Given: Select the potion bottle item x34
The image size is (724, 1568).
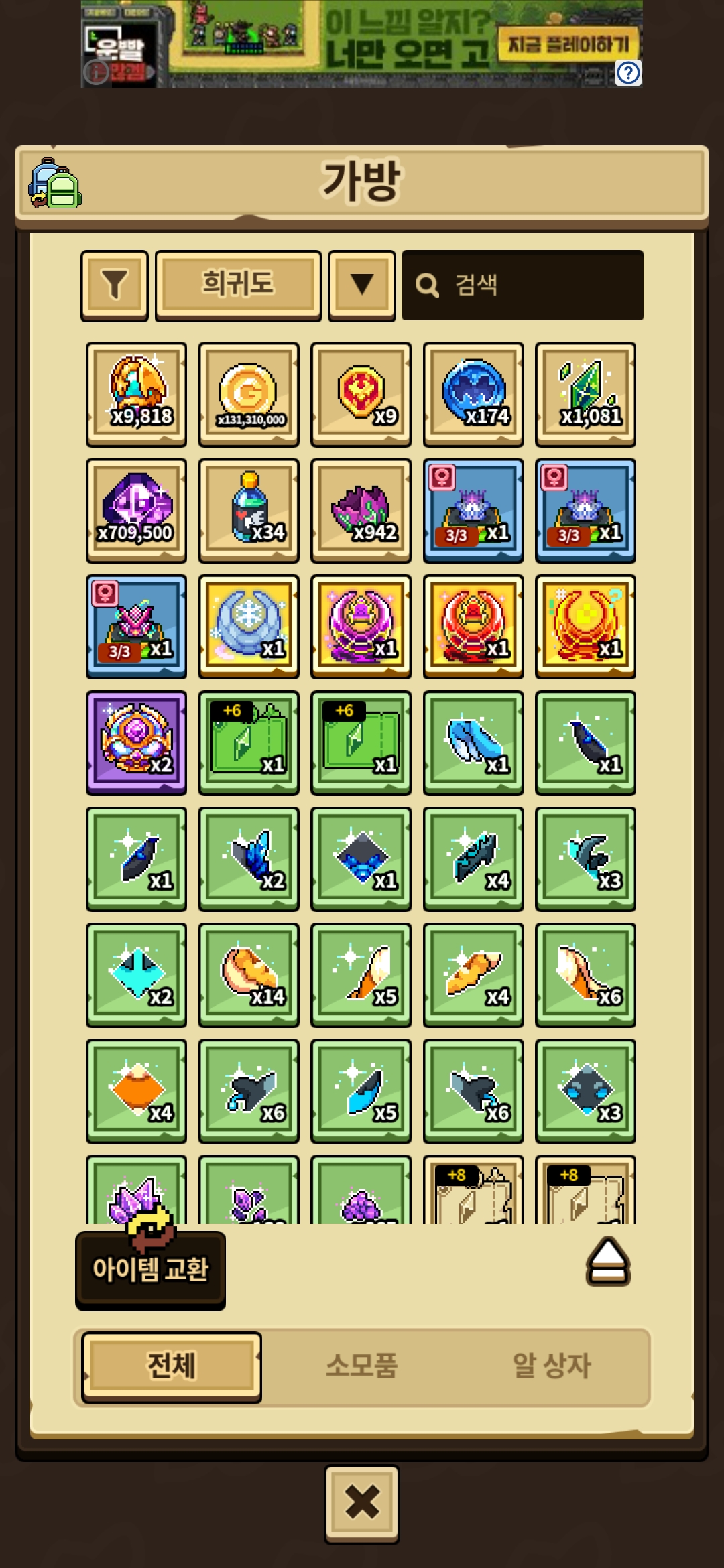Looking at the screenshot, I should (249, 511).
